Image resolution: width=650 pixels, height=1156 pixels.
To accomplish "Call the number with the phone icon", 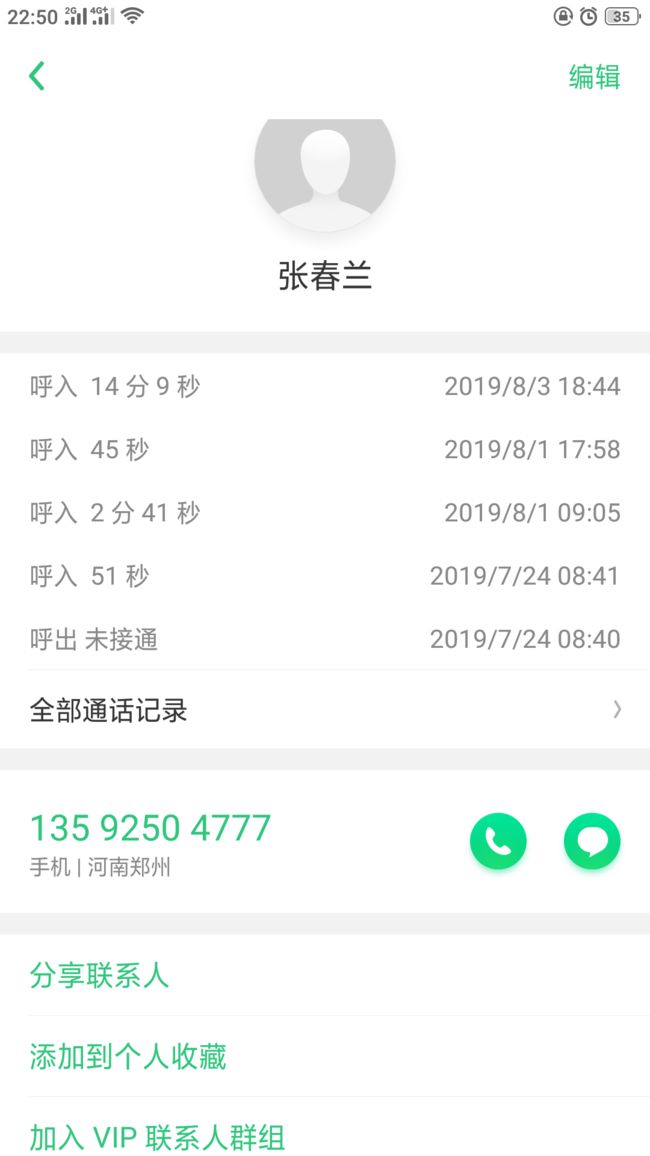I will (x=498, y=841).
